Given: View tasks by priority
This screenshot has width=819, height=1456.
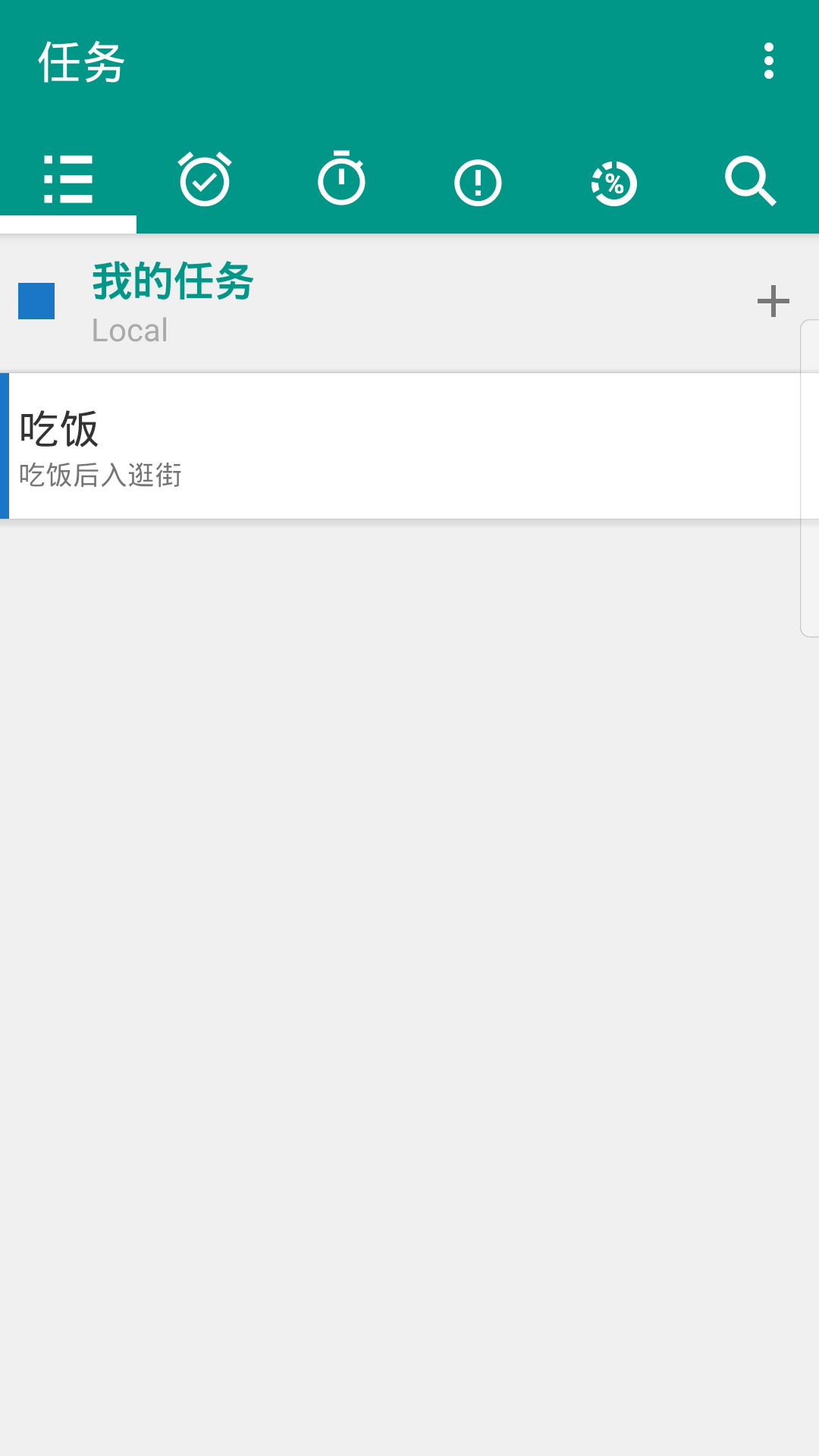Looking at the screenshot, I should click(478, 182).
